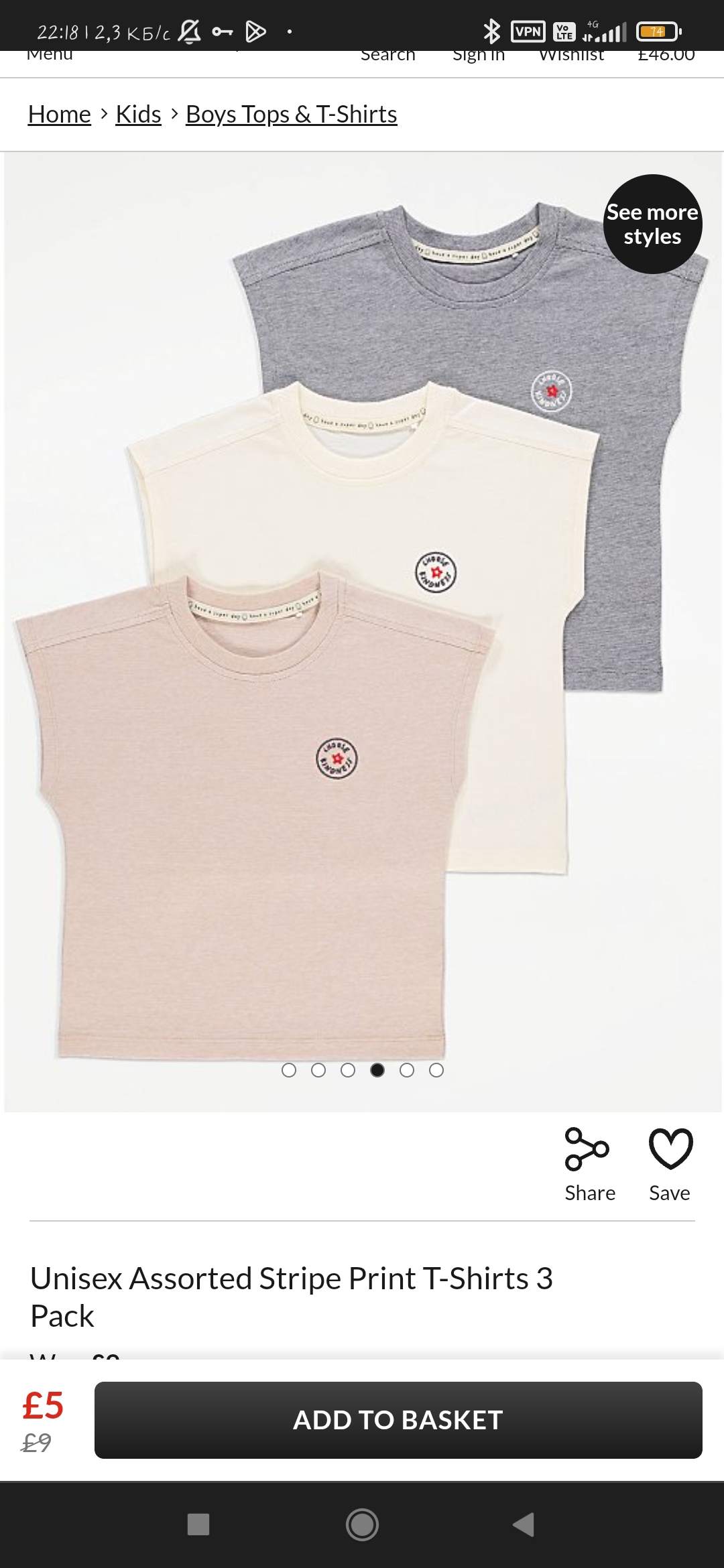Select the last image indicator dot
Viewport: 724px width, 1568px height.
436,1070
